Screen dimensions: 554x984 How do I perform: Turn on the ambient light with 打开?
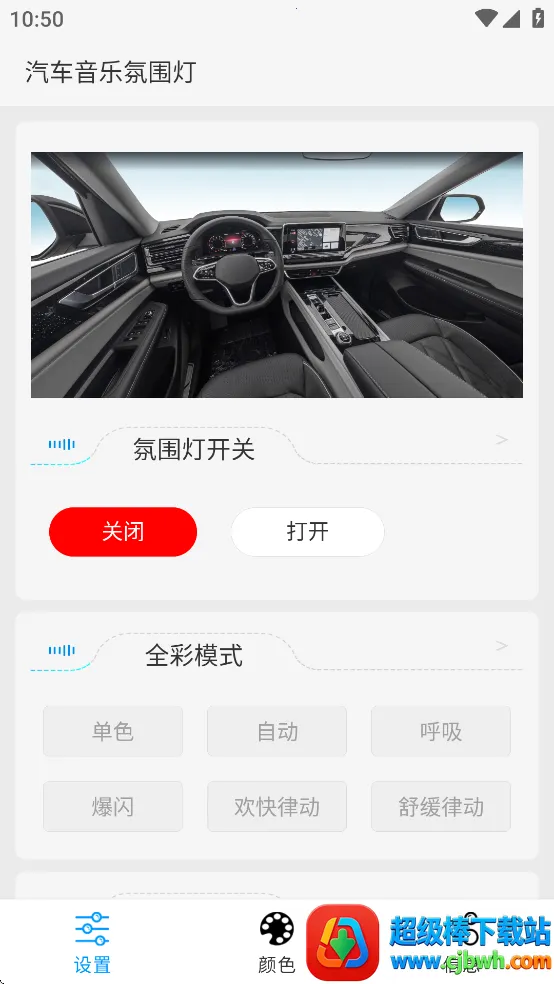[x=307, y=532]
